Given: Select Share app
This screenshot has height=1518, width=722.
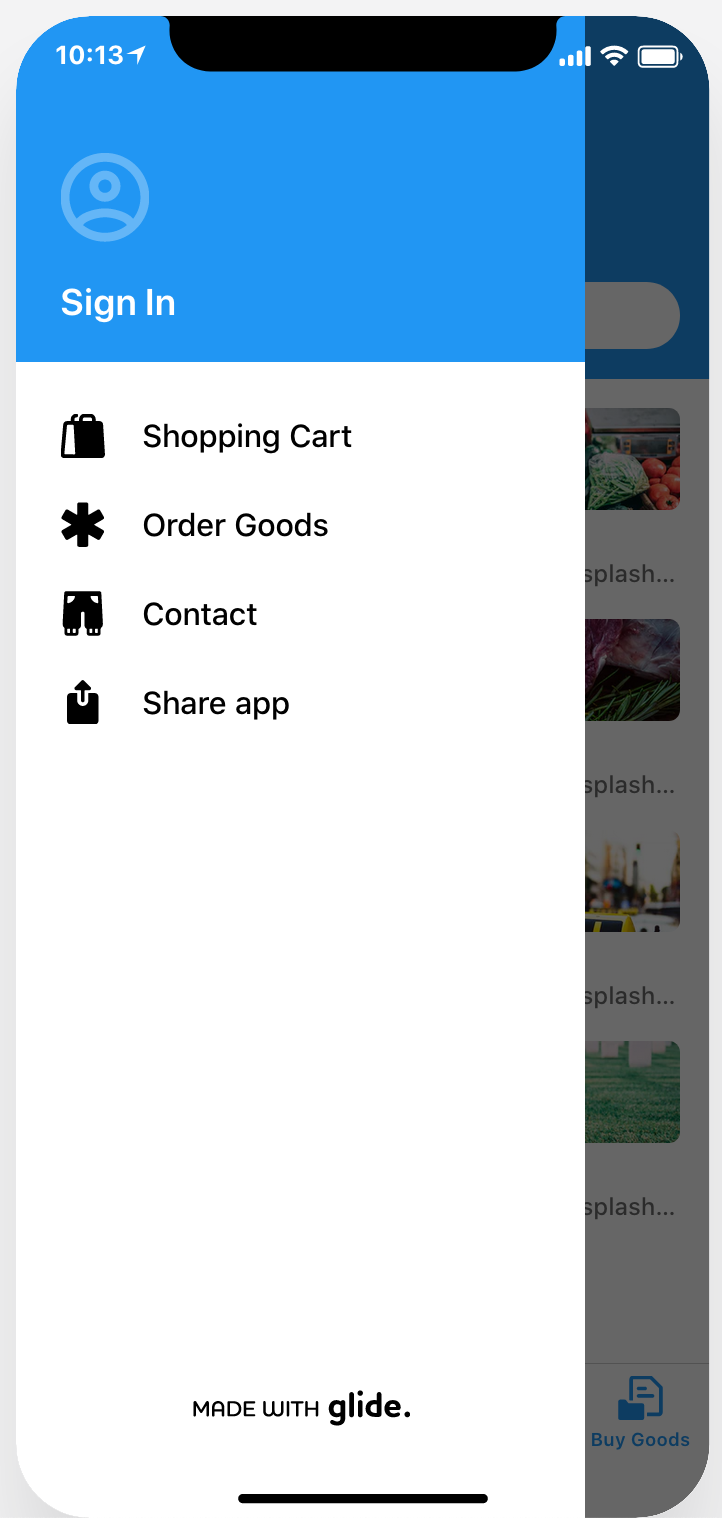Looking at the screenshot, I should point(300,704).
